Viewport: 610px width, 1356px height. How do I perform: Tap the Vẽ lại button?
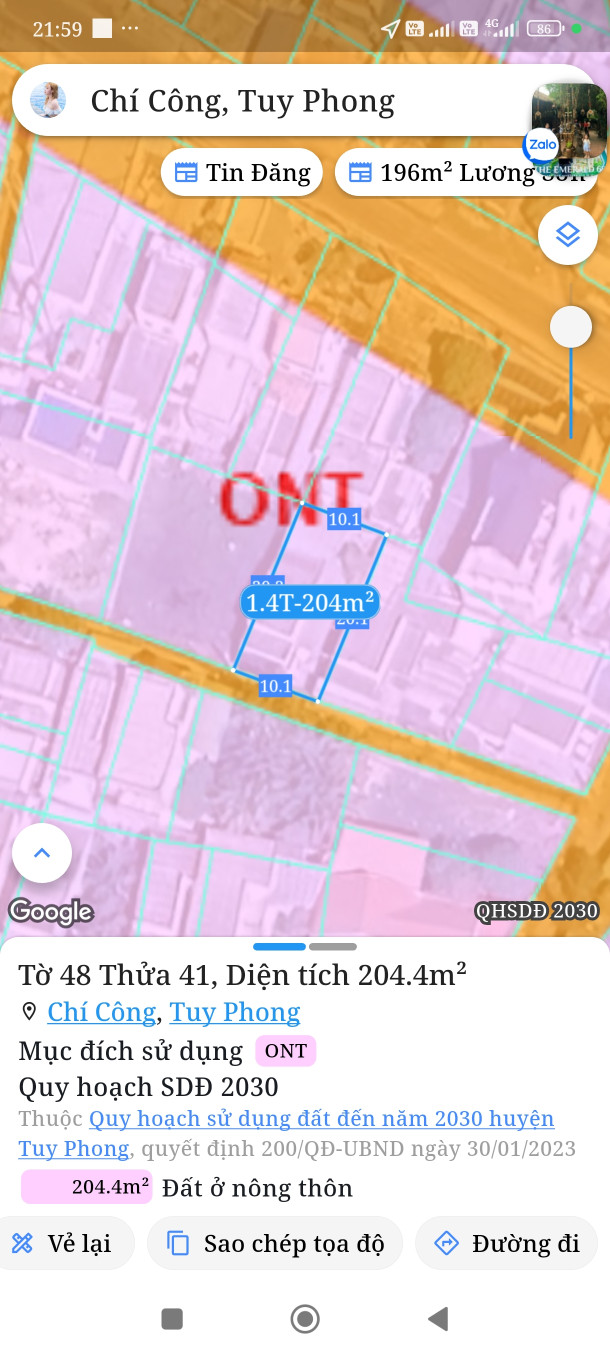click(x=62, y=1244)
